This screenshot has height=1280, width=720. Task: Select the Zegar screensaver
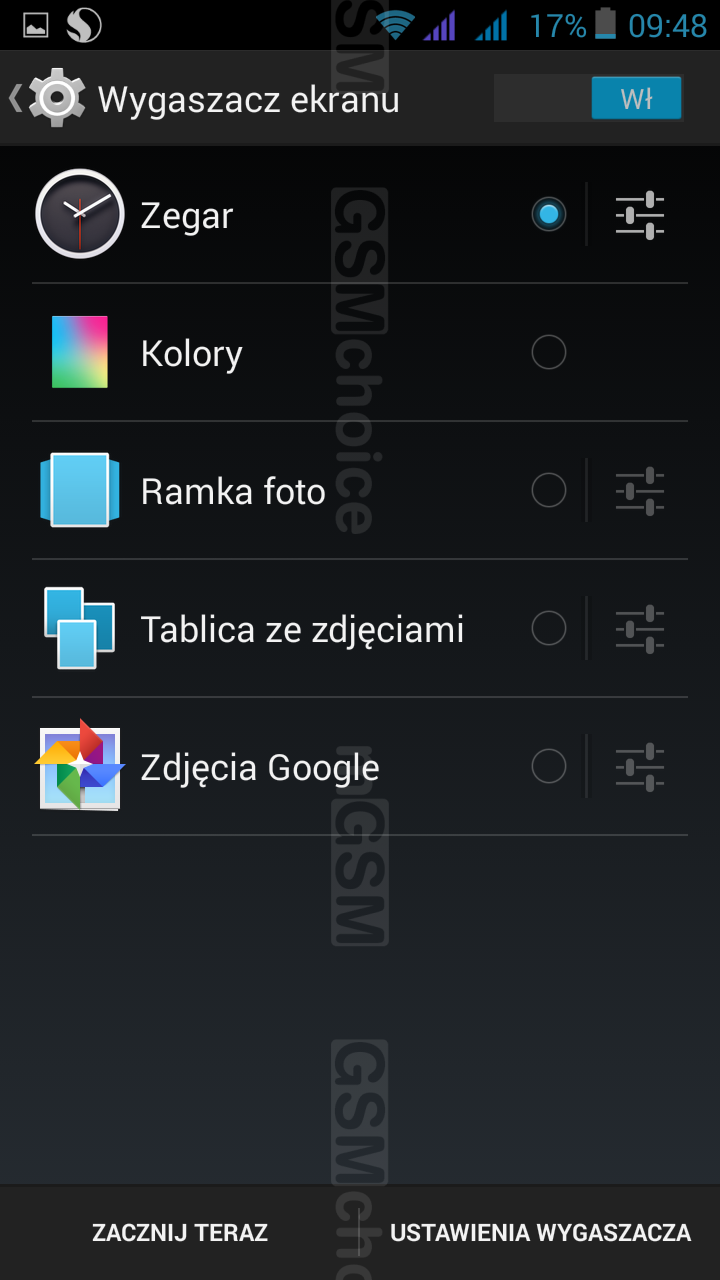tap(548, 214)
